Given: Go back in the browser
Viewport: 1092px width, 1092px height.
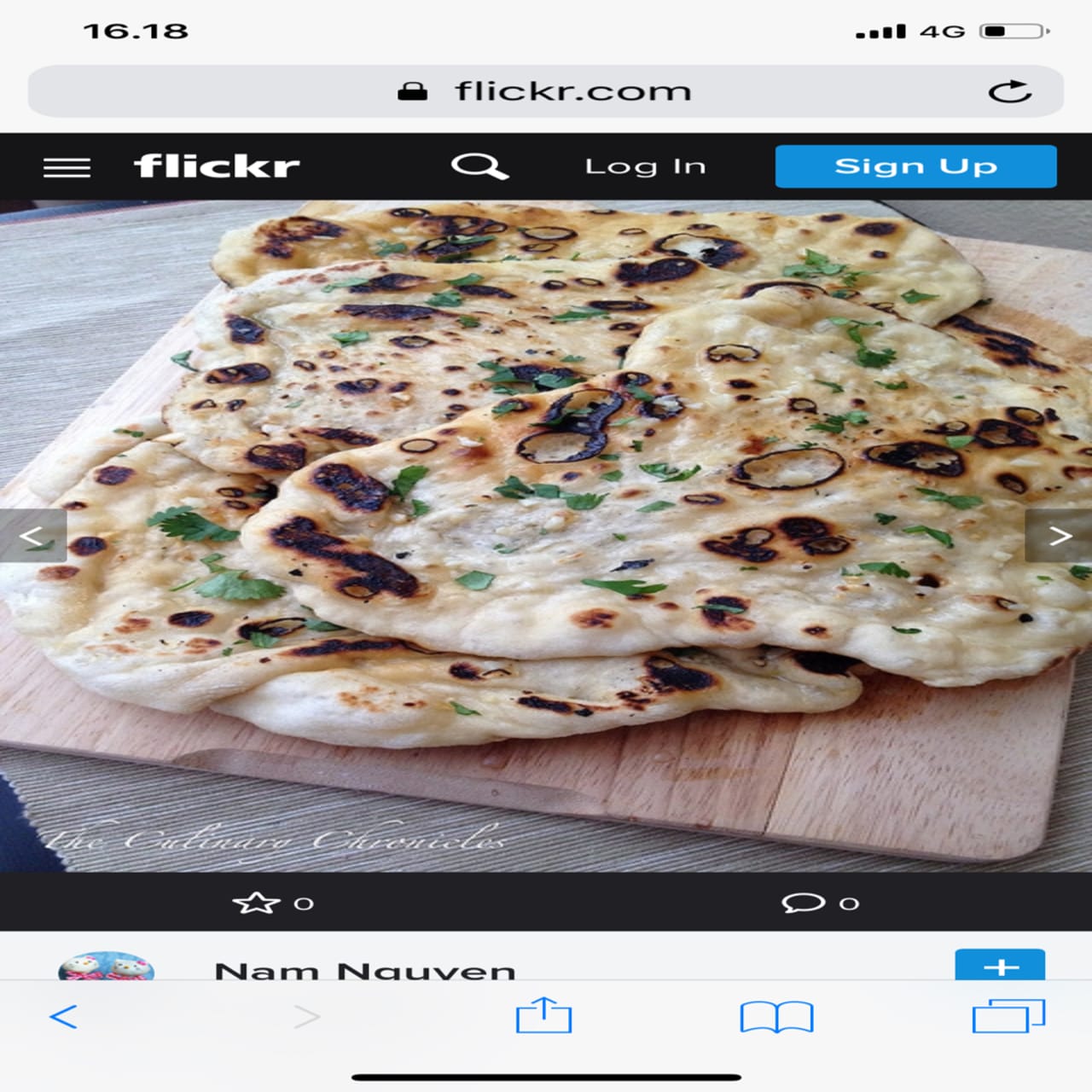Looking at the screenshot, I should (64, 1016).
